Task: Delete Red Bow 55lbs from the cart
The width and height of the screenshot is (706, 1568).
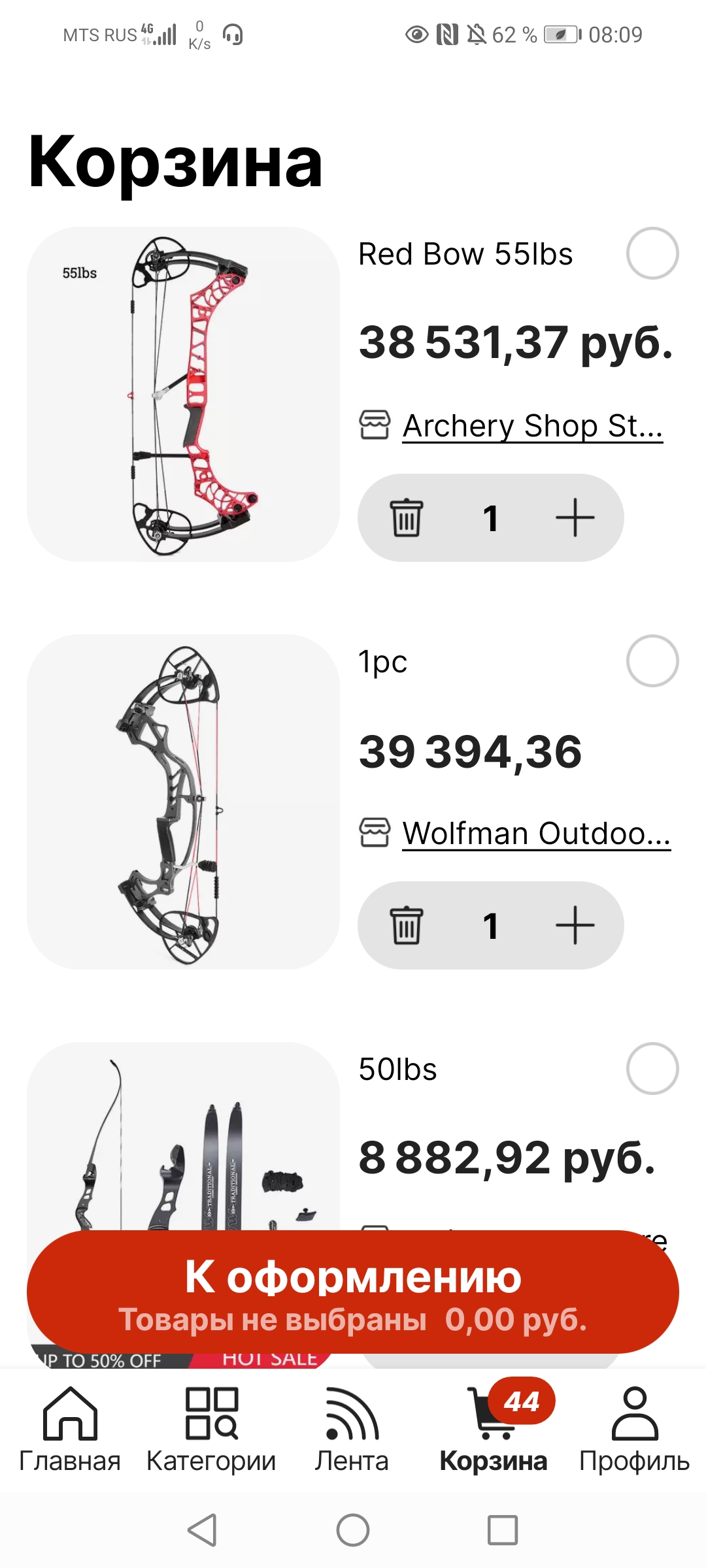Action: [x=407, y=517]
